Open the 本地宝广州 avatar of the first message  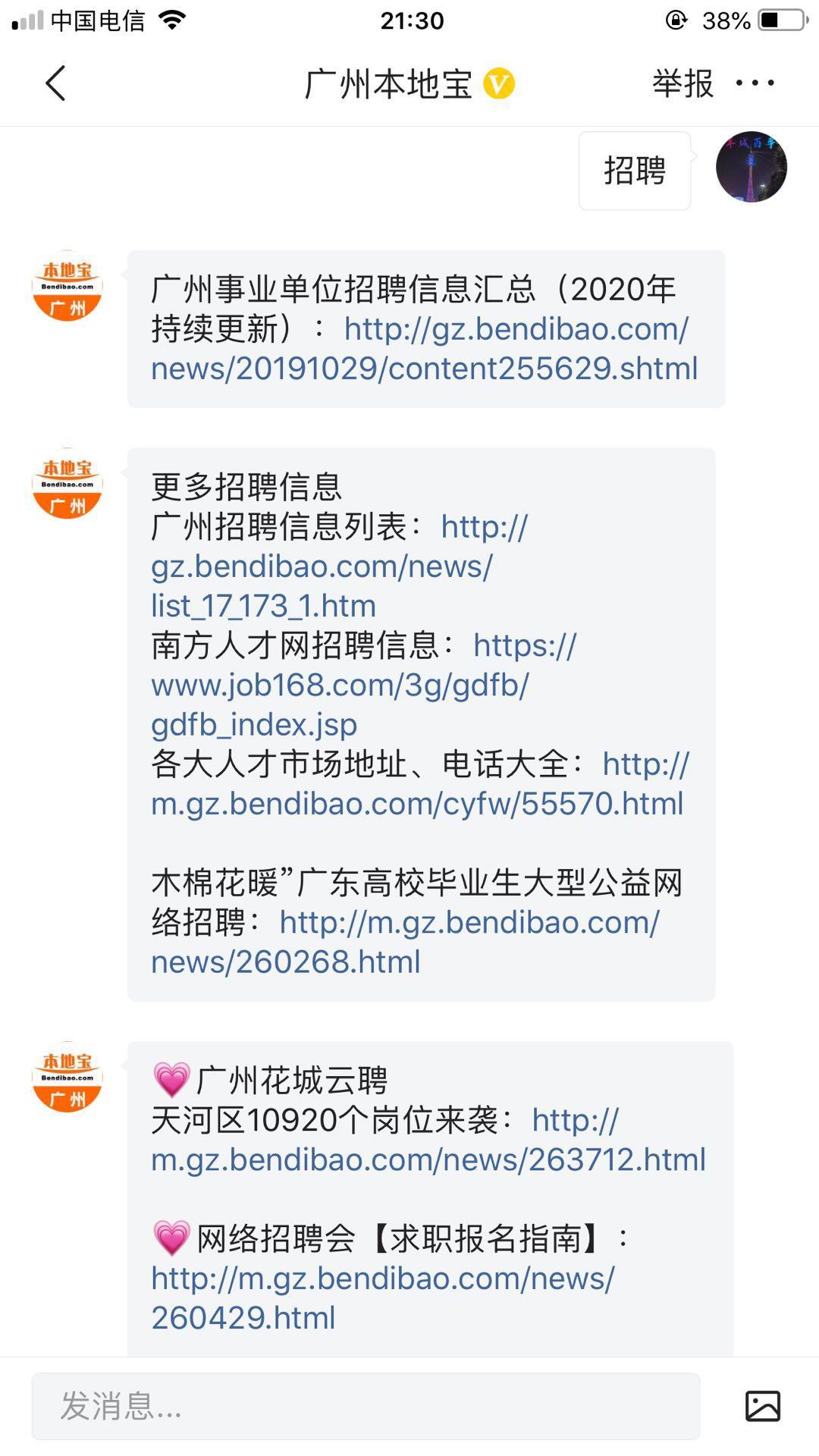67,288
